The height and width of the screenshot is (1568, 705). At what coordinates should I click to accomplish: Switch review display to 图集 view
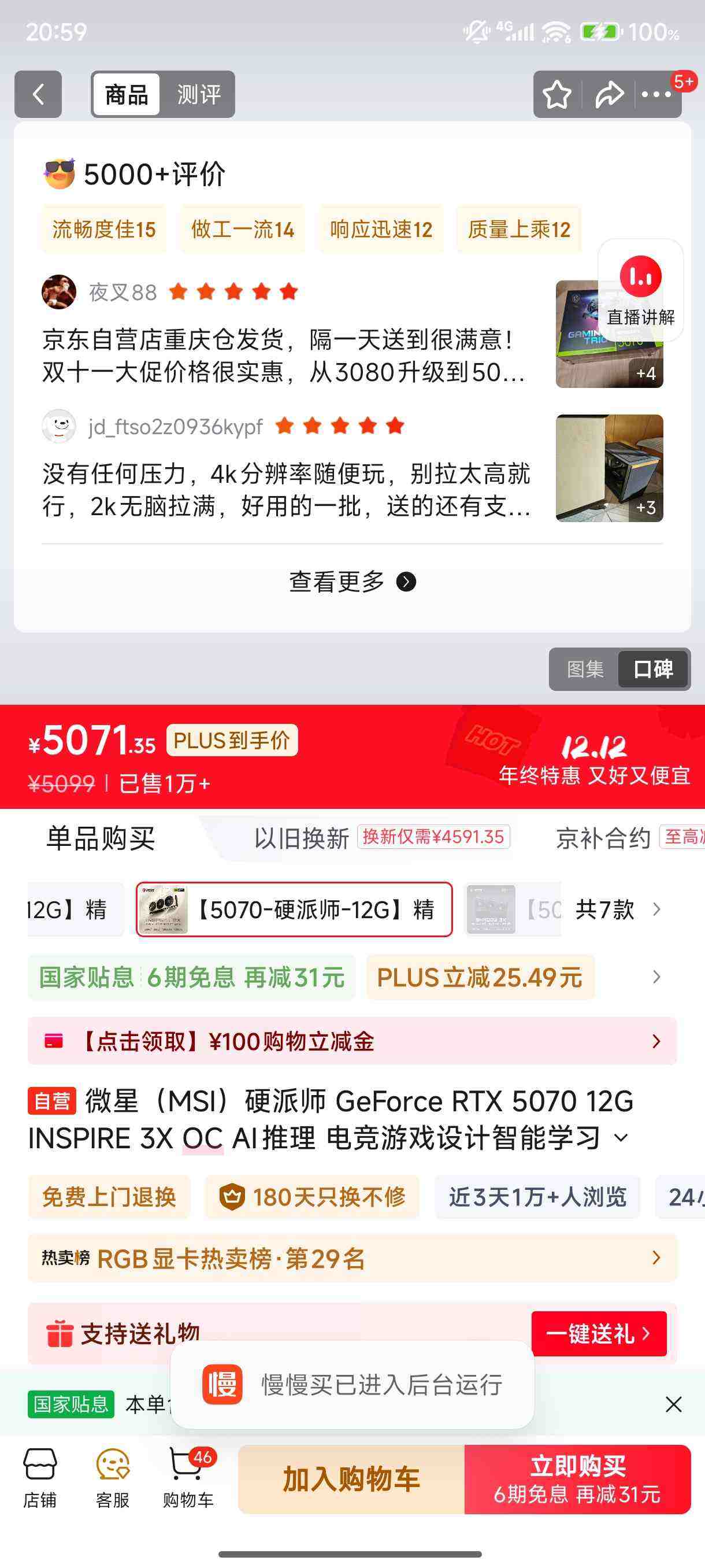(585, 670)
